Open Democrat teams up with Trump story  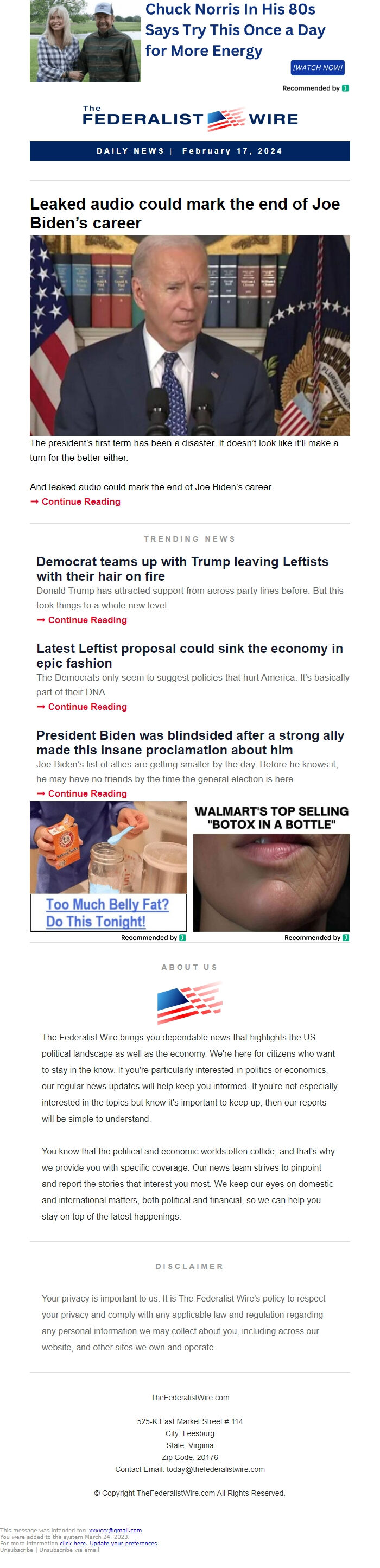pos(182,568)
